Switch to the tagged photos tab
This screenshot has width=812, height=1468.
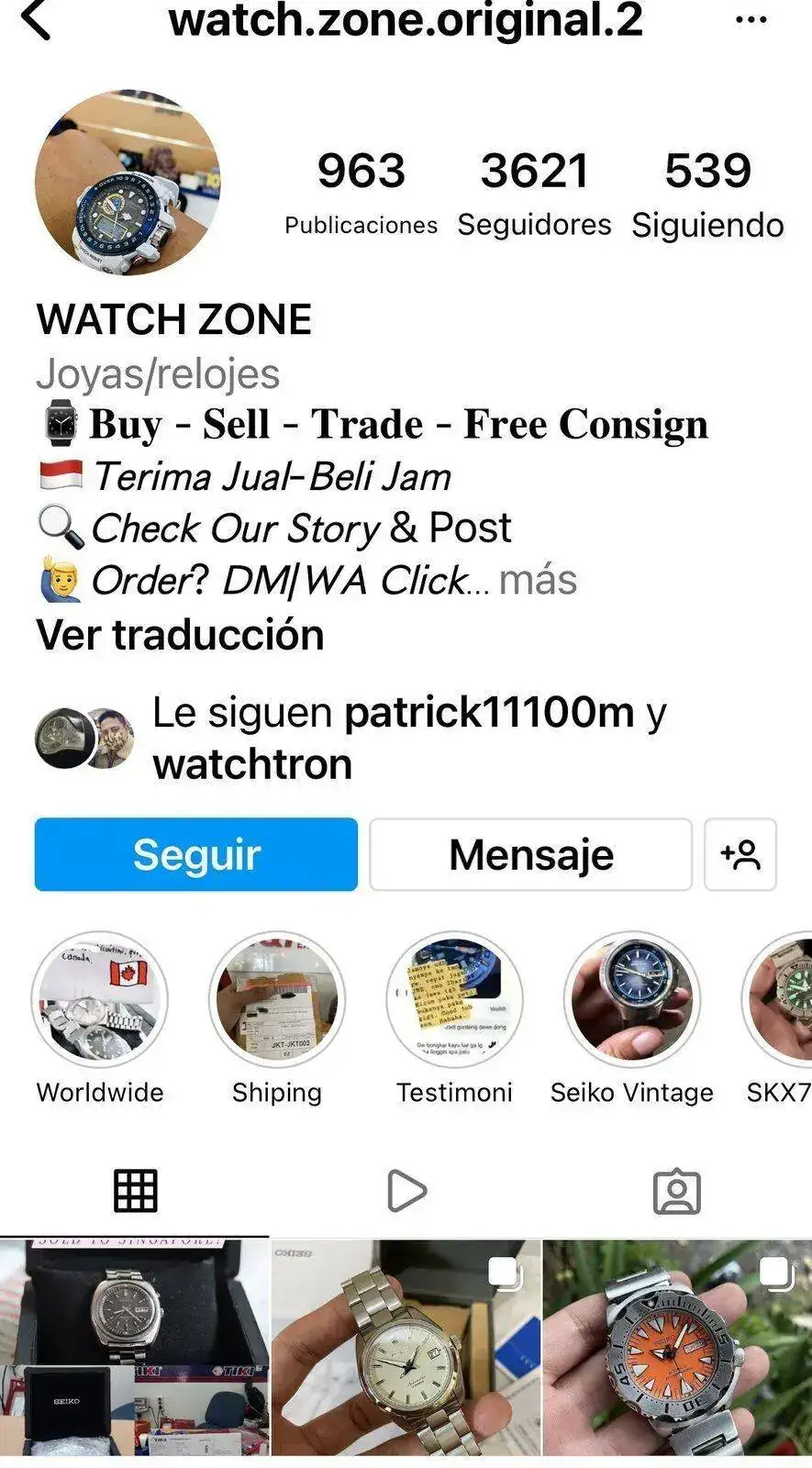[x=677, y=1191]
